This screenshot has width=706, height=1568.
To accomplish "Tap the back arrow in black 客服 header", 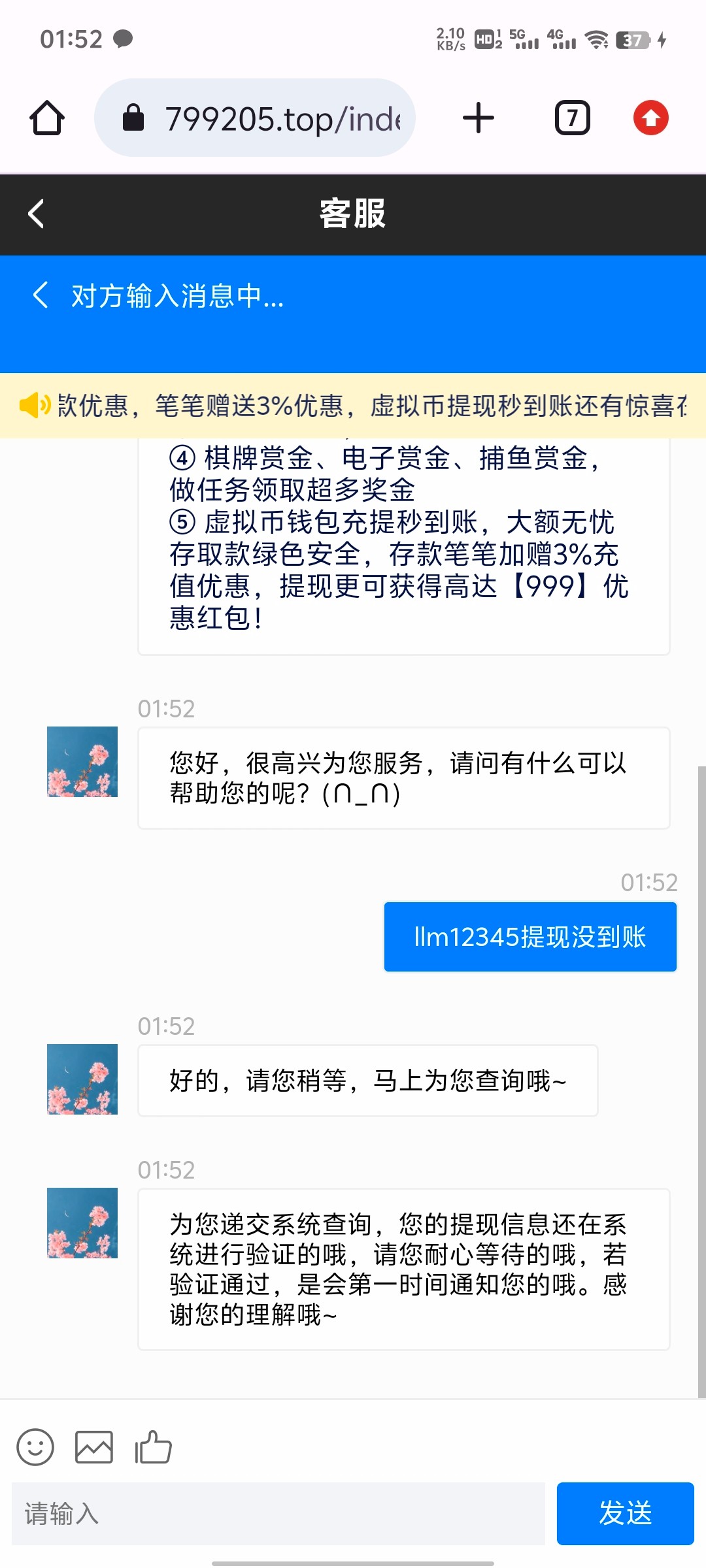I will (x=35, y=215).
